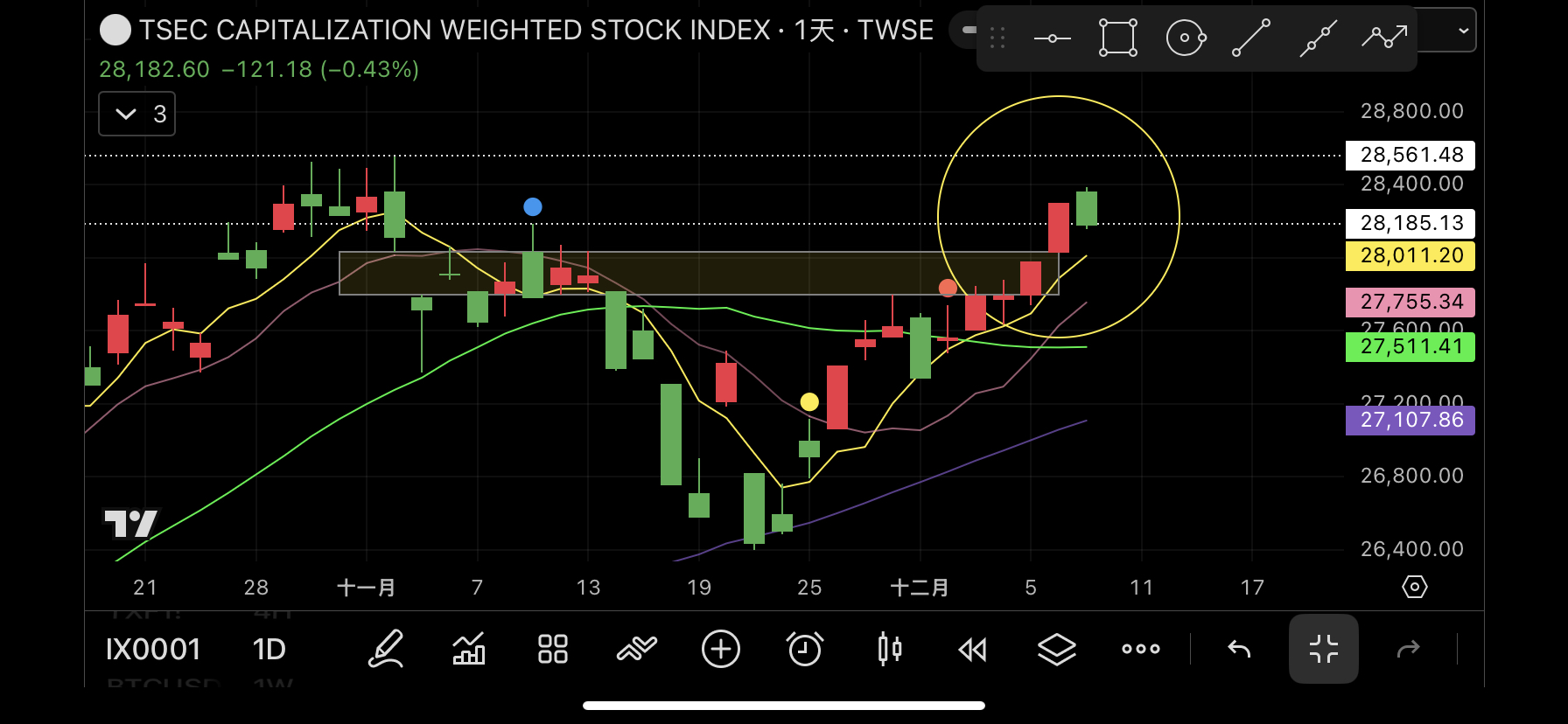Exit fullscreen chart mode

click(1323, 650)
